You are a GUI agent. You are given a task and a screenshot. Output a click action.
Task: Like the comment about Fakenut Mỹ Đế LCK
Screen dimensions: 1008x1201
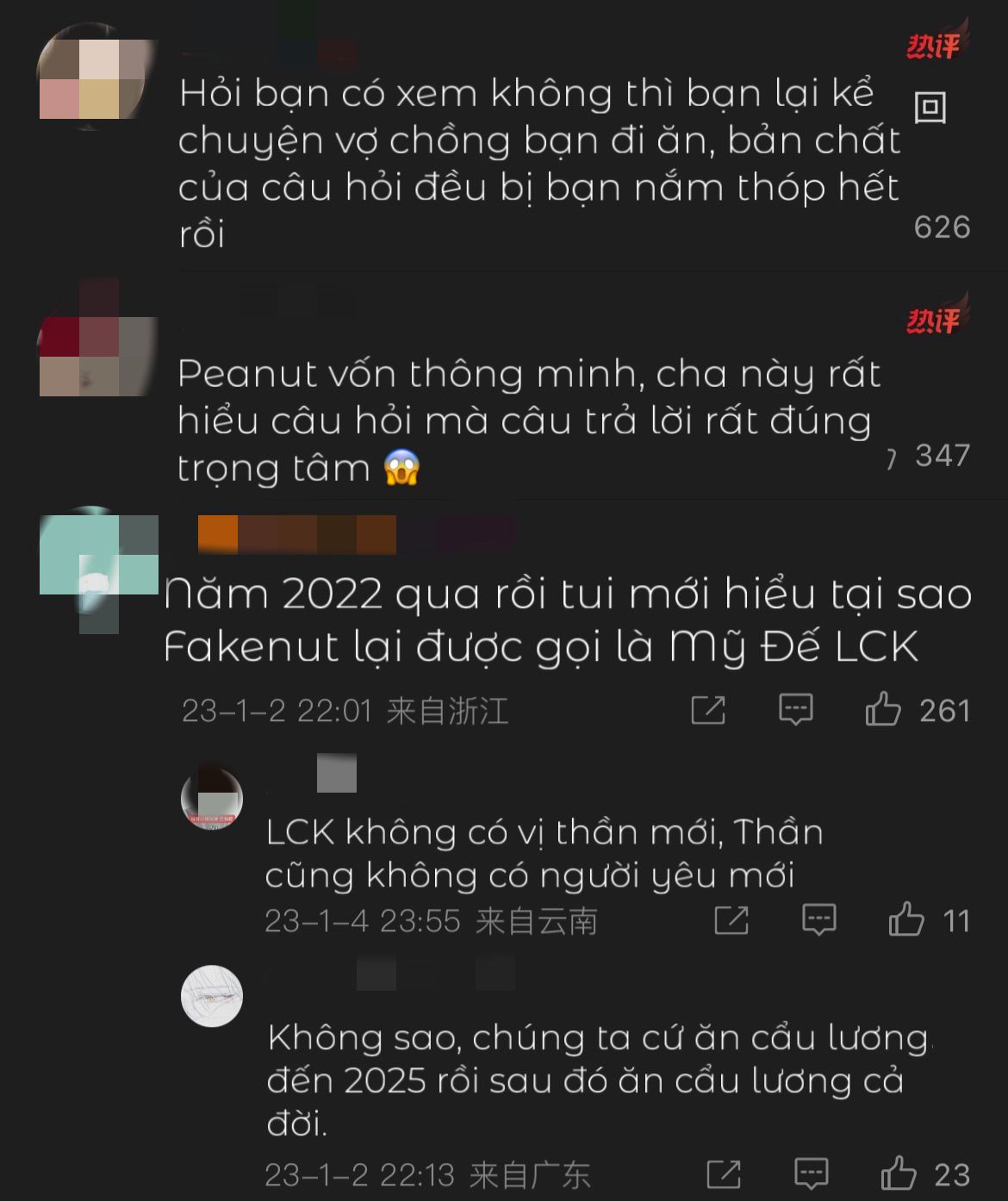(x=883, y=710)
